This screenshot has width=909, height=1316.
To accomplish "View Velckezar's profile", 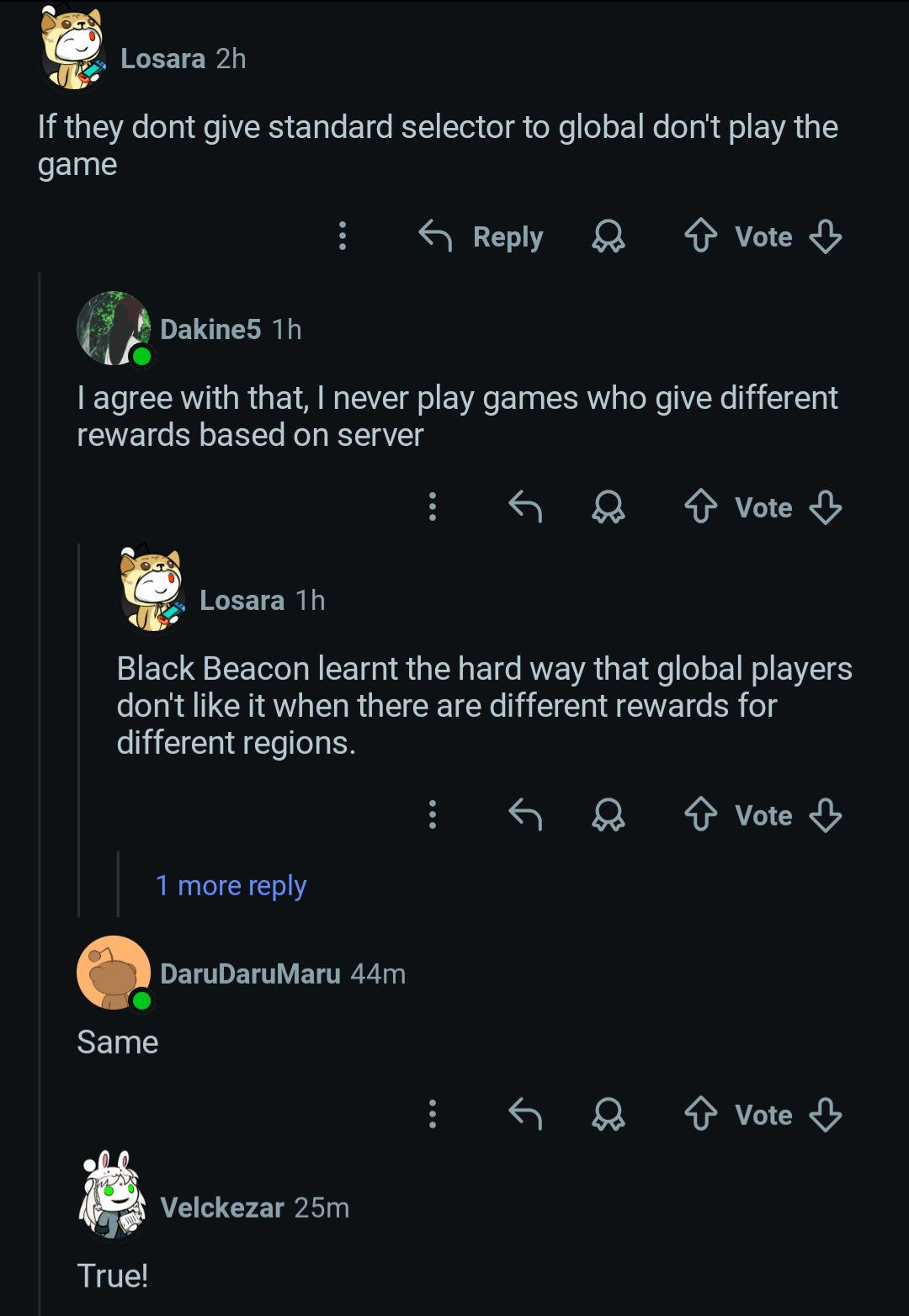I will [x=222, y=1207].
